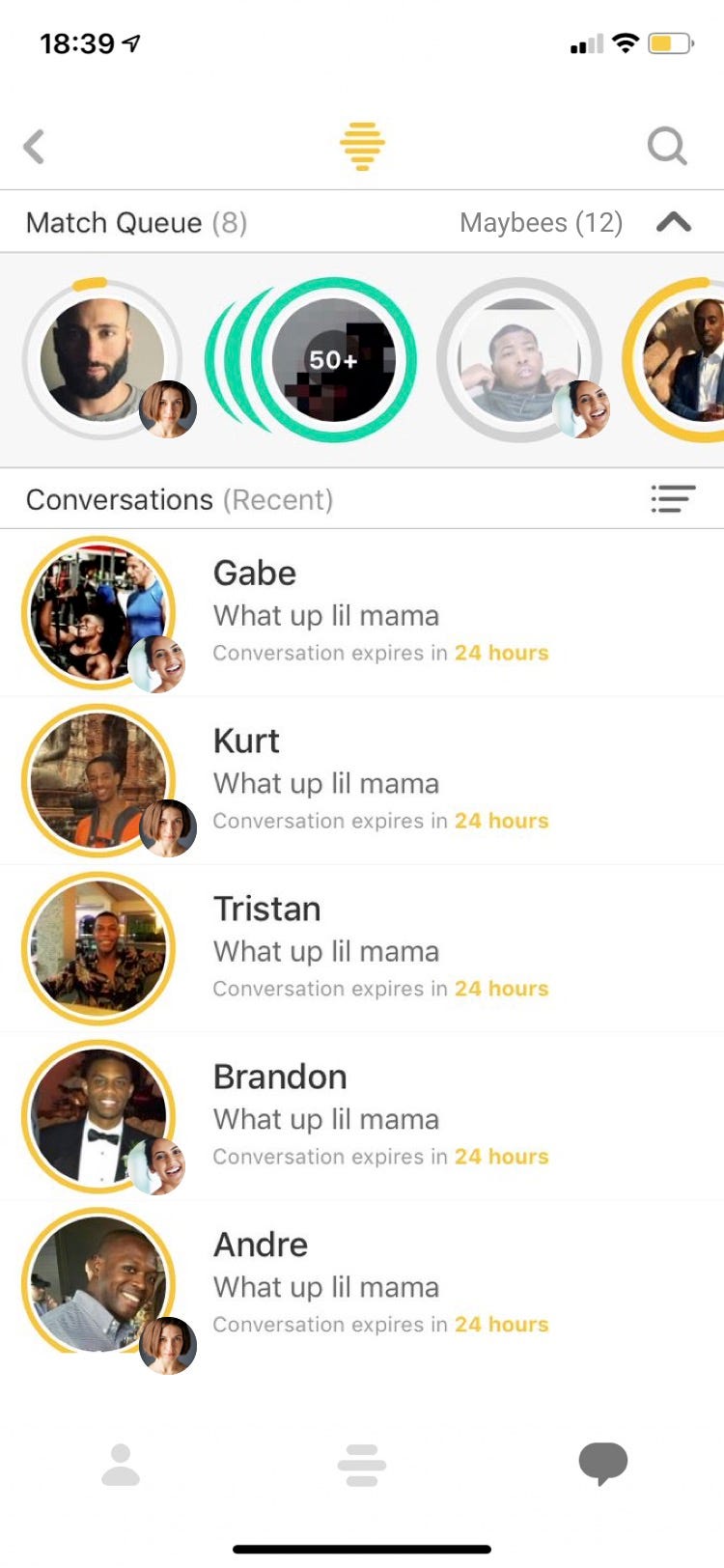Screen dimensions: 724x1568
Task: Open the search magnifier icon
Action: (666, 147)
